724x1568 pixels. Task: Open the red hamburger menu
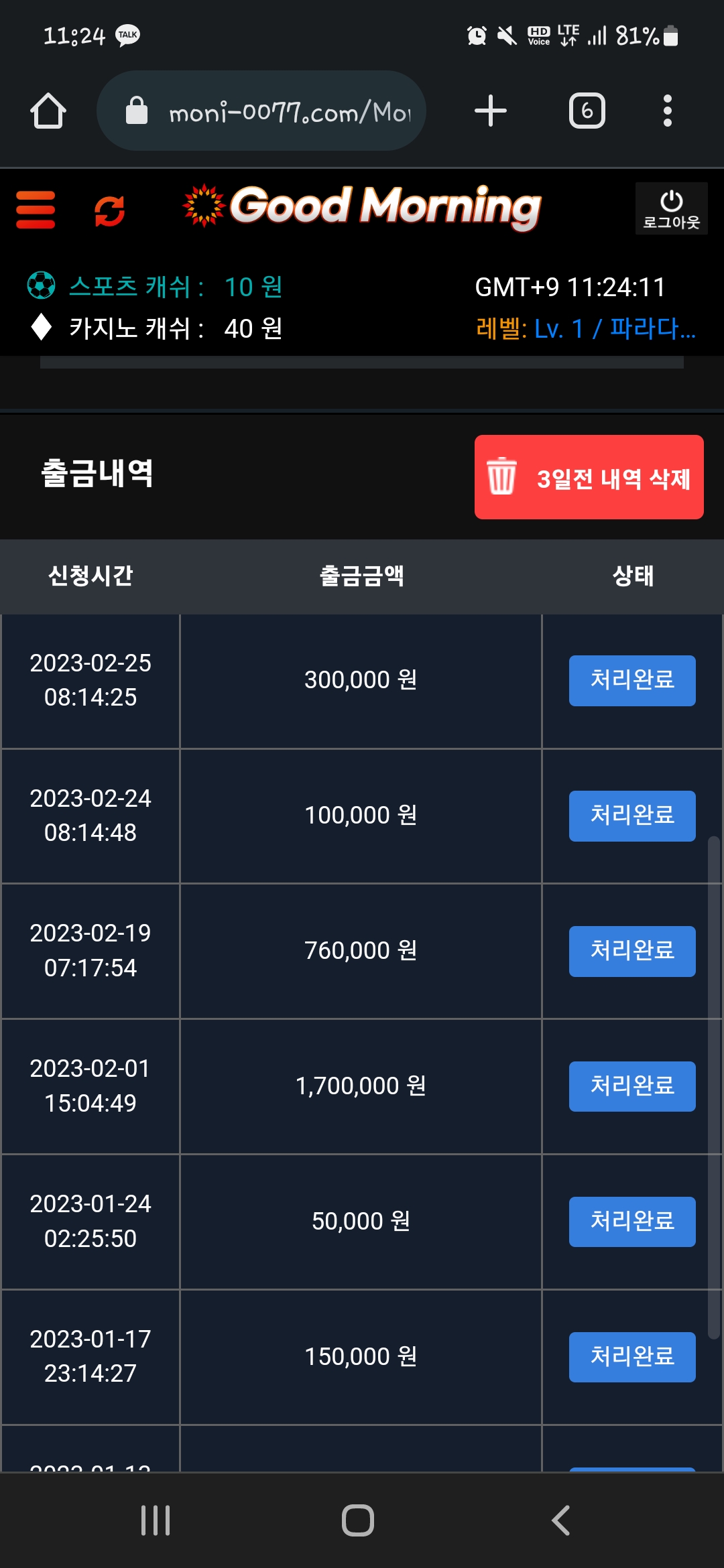click(x=36, y=210)
